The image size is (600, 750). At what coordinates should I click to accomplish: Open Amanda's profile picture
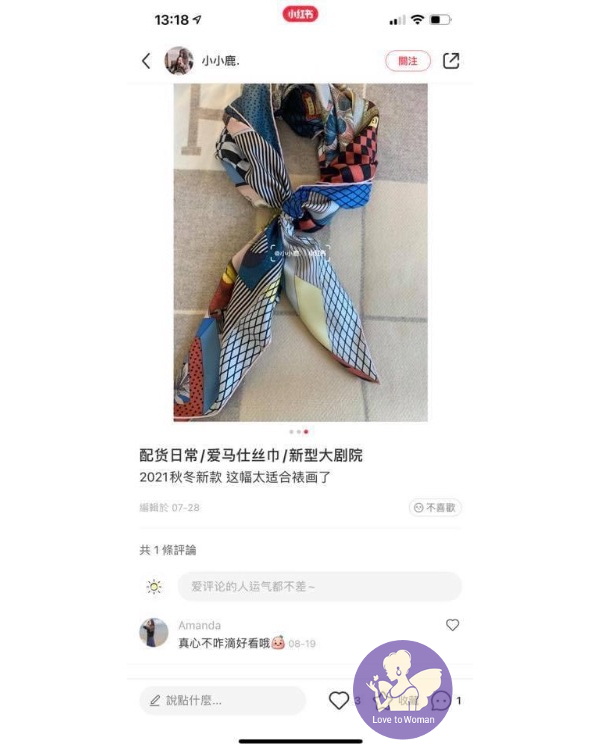pos(154,633)
